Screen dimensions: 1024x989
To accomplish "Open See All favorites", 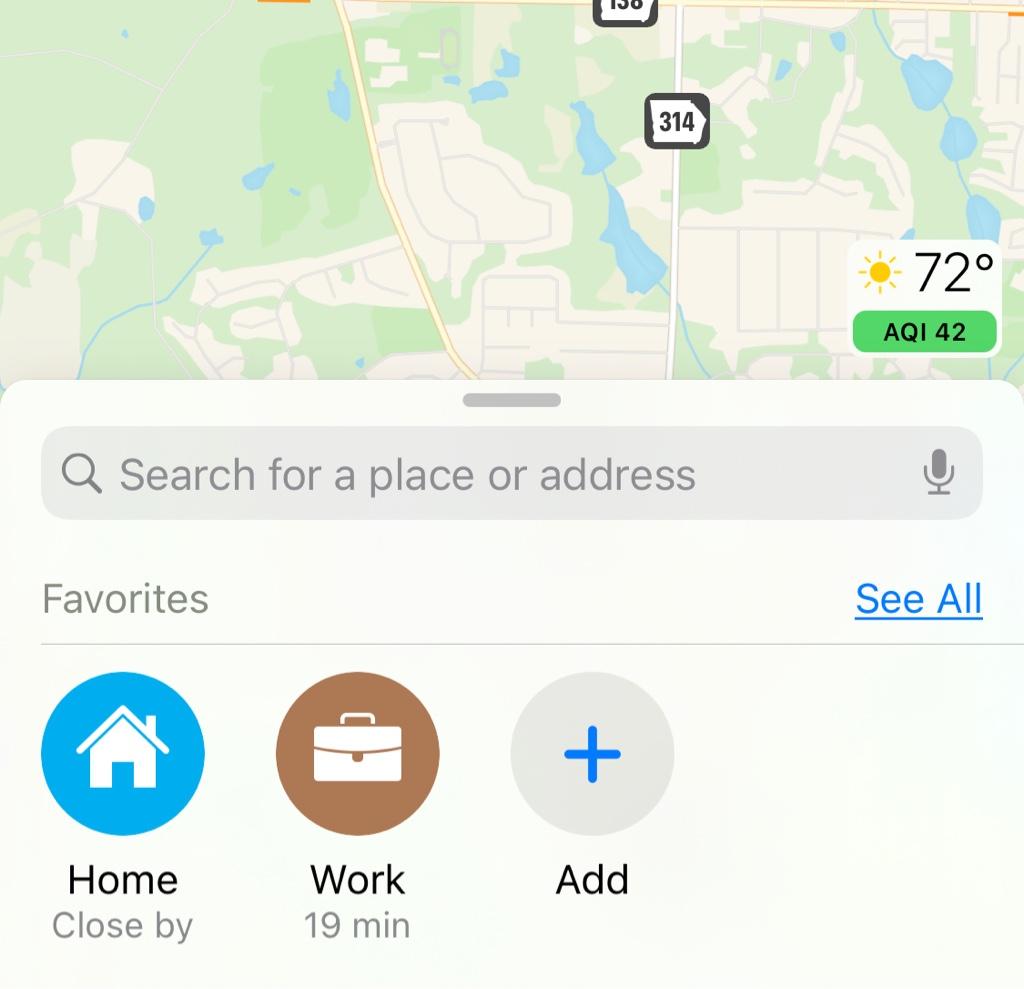I will [918, 599].
